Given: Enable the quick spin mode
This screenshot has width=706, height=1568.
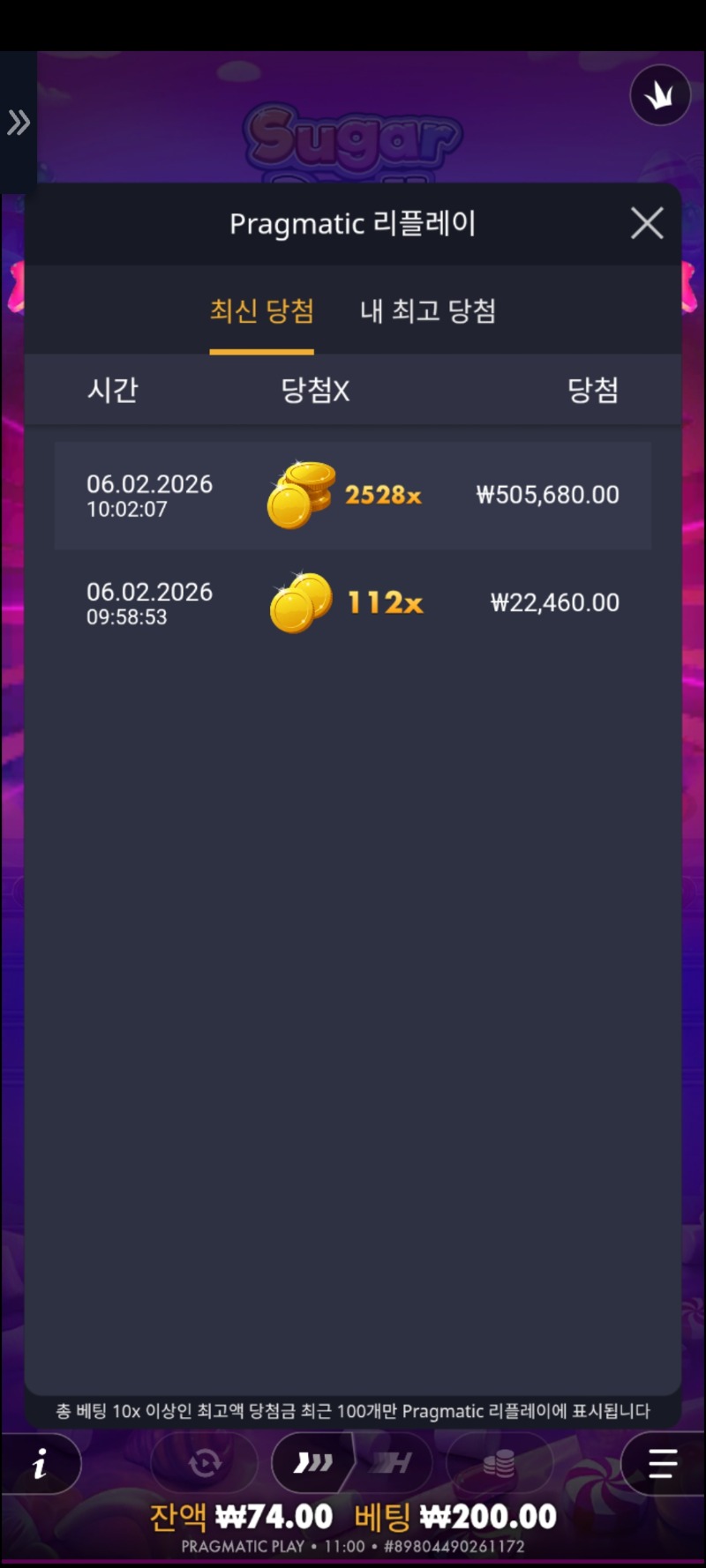Looking at the screenshot, I should pos(313,1464).
